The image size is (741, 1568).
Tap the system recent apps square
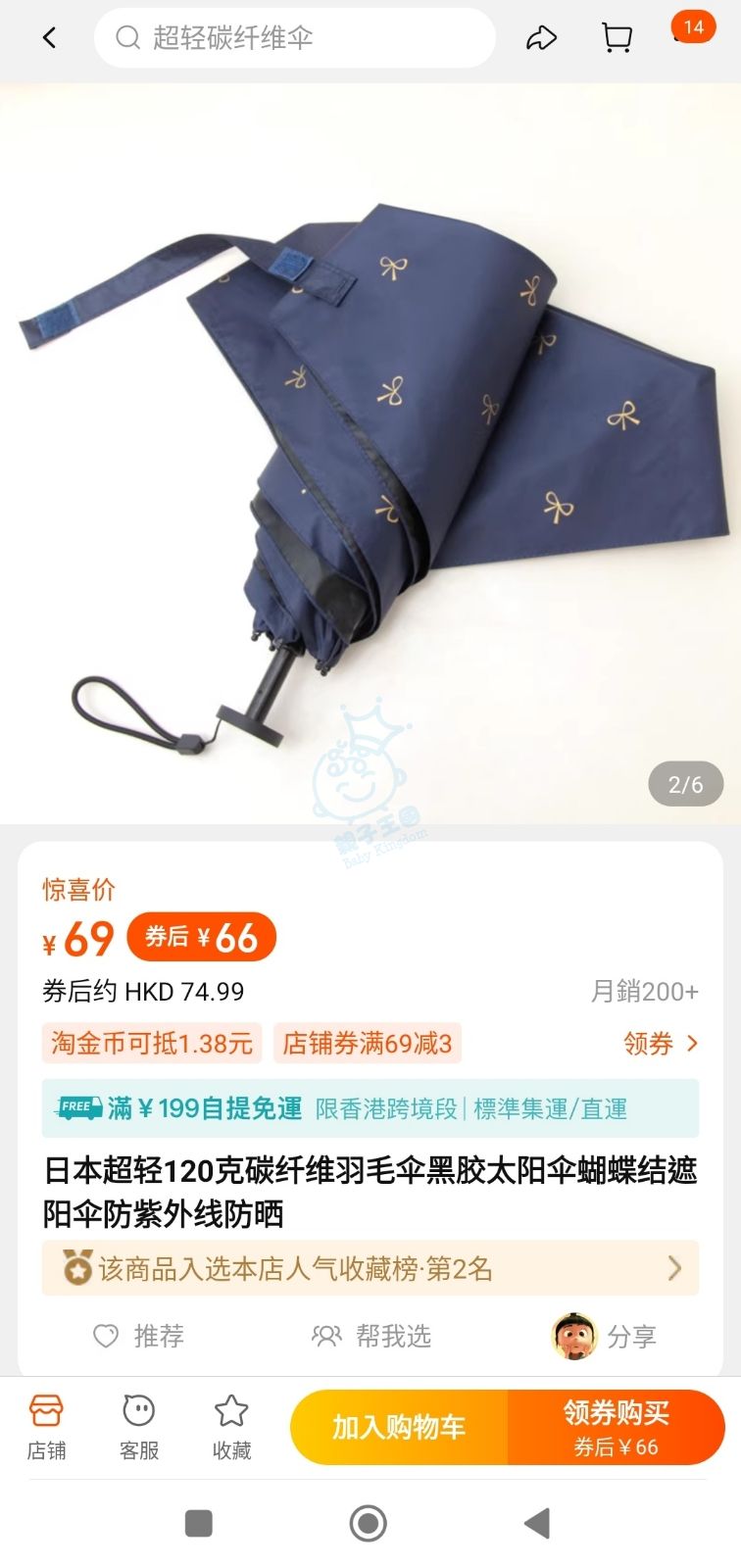coord(199,1523)
